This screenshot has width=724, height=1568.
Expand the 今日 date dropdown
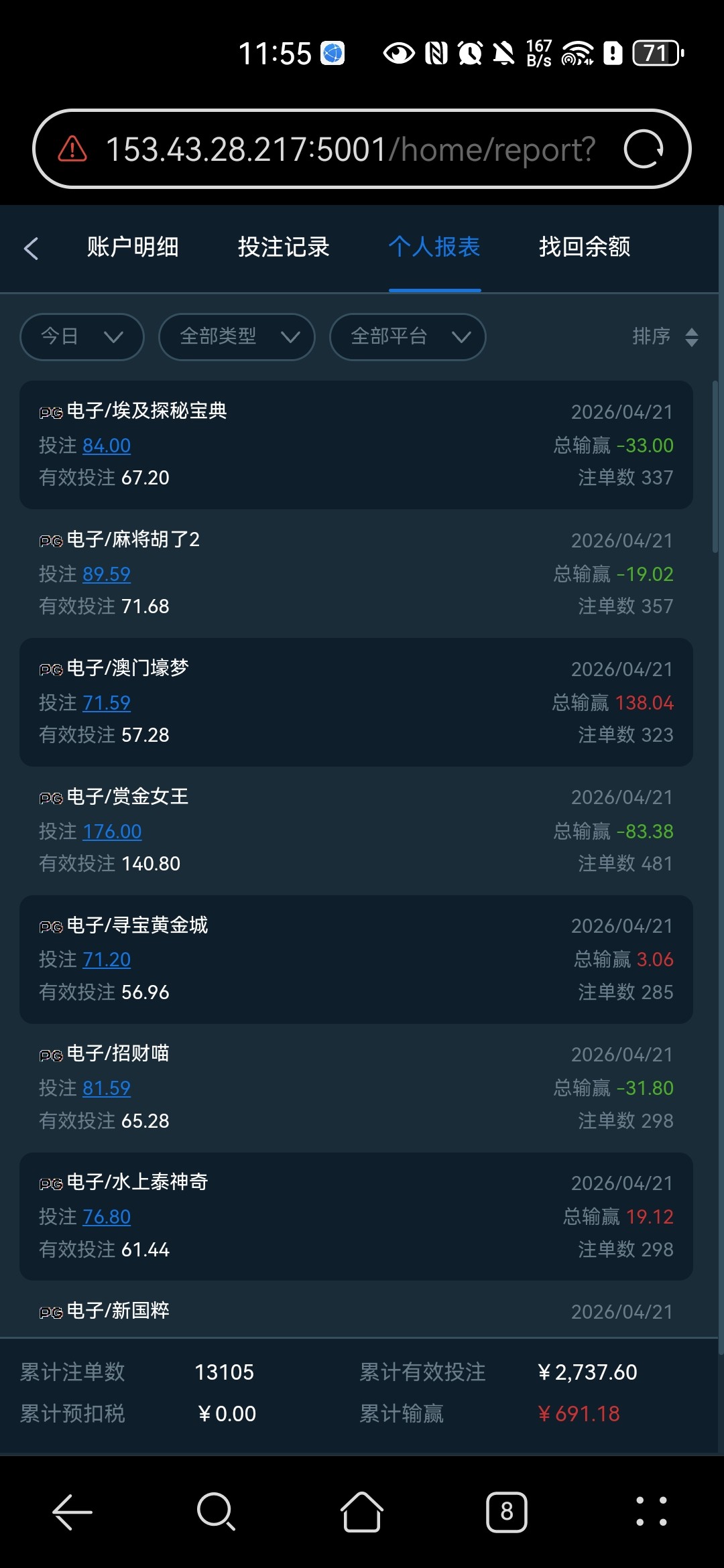pyautogui.click(x=82, y=336)
